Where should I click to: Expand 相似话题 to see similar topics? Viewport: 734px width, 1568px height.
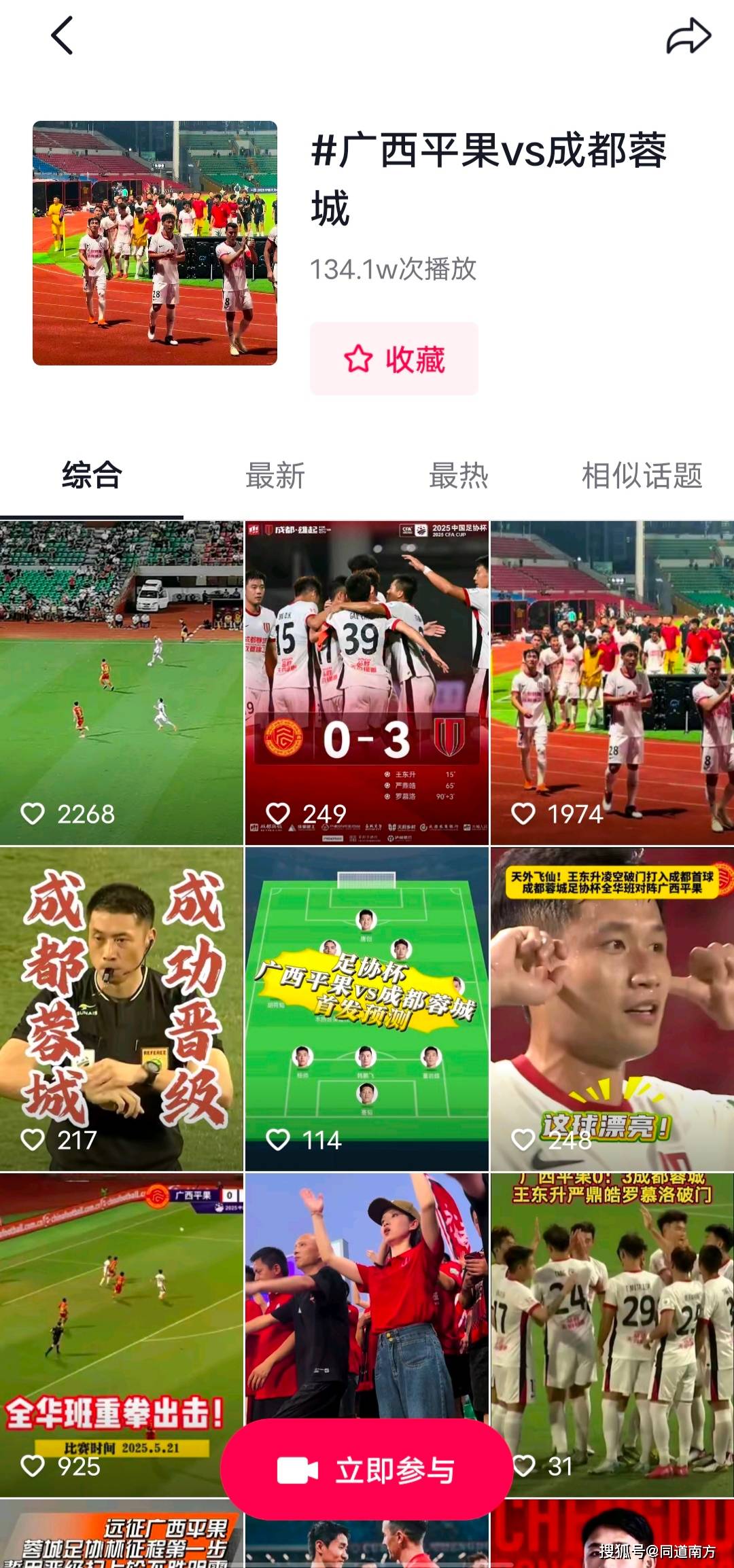[x=642, y=476]
